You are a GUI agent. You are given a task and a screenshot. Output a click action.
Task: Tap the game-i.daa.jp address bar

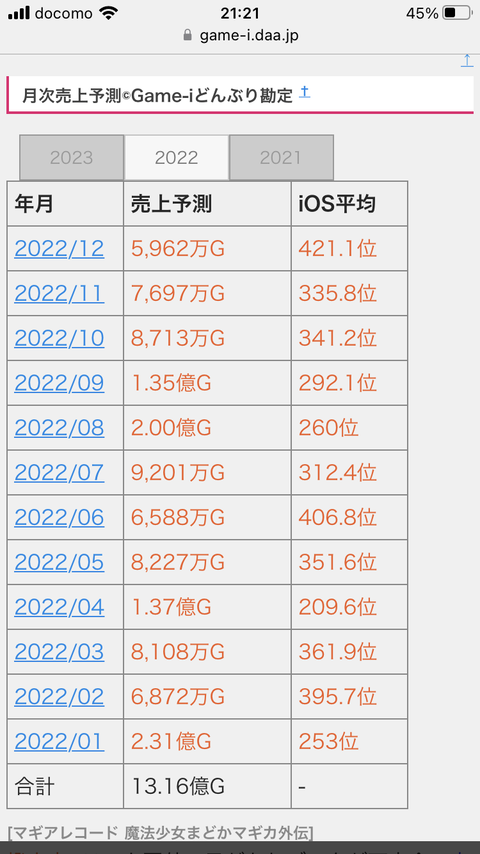(240, 35)
